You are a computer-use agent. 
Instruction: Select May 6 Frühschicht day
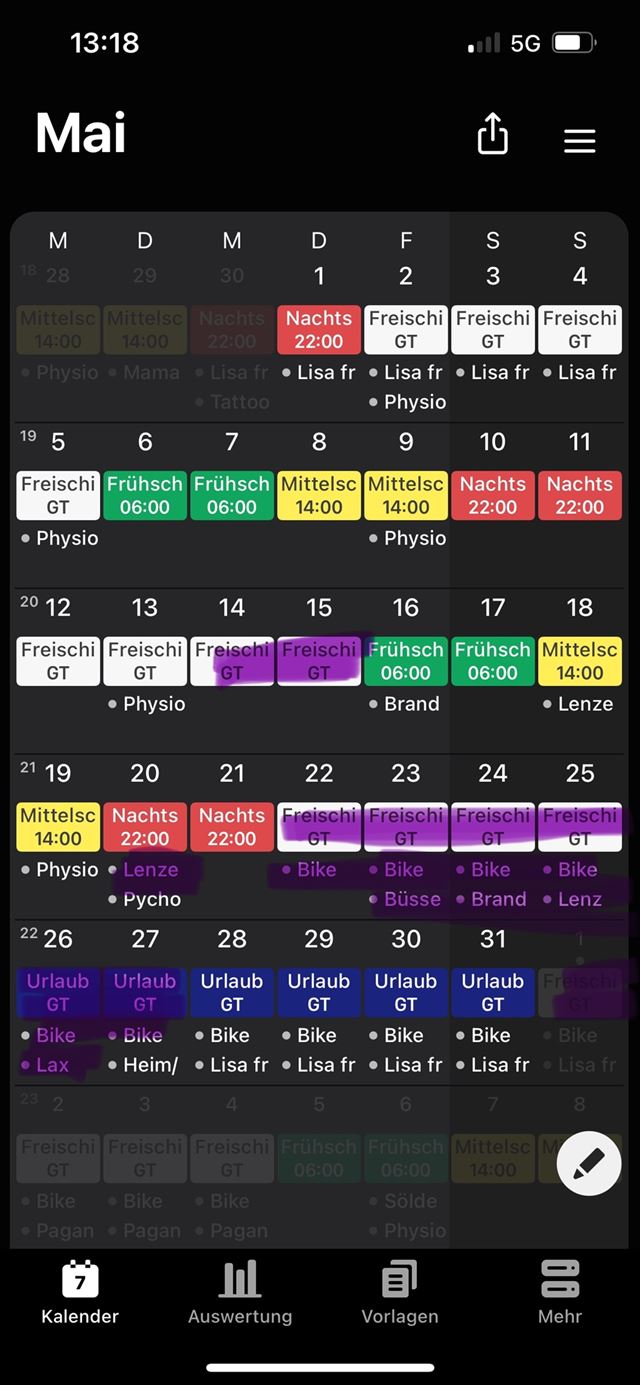pyautogui.click(x=145, y=505)
